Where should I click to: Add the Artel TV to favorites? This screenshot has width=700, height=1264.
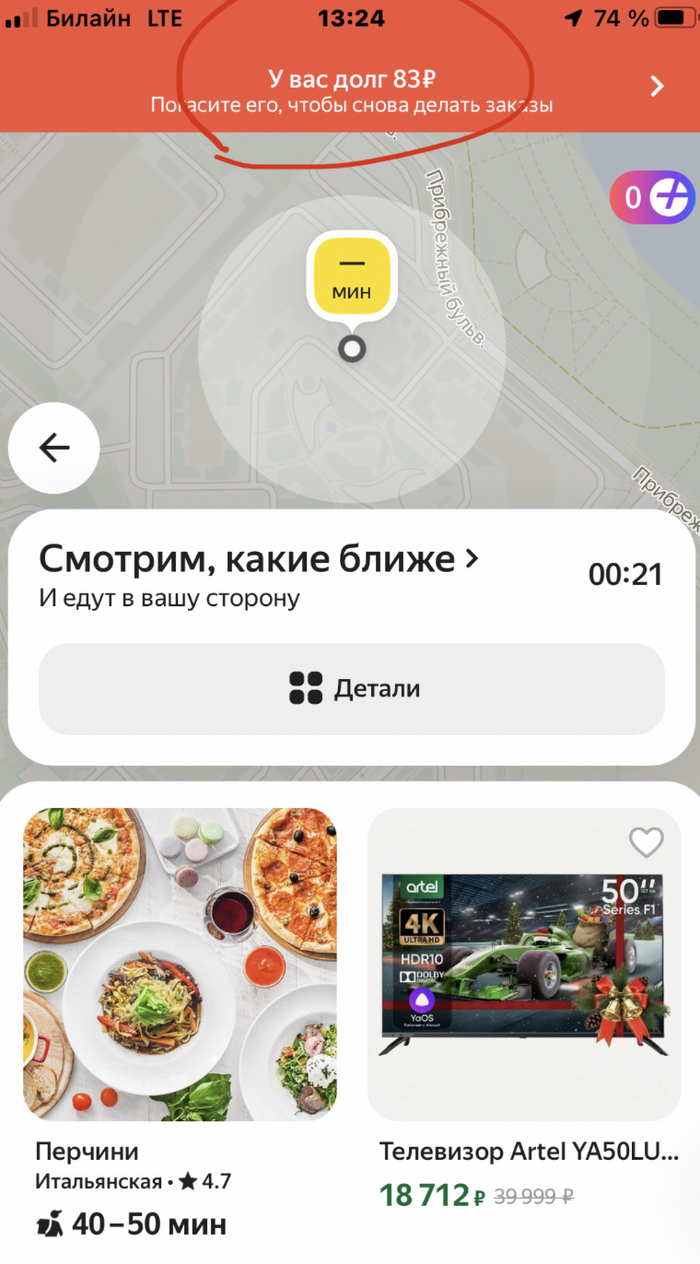pos(646,843)
